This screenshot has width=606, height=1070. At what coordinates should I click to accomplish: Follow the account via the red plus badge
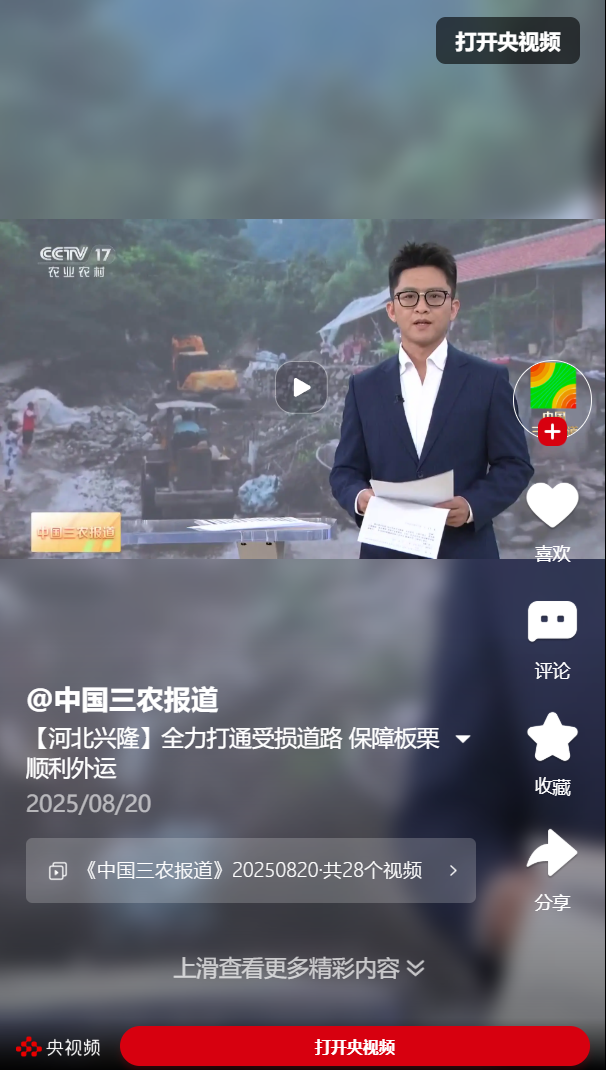[552, 432]
